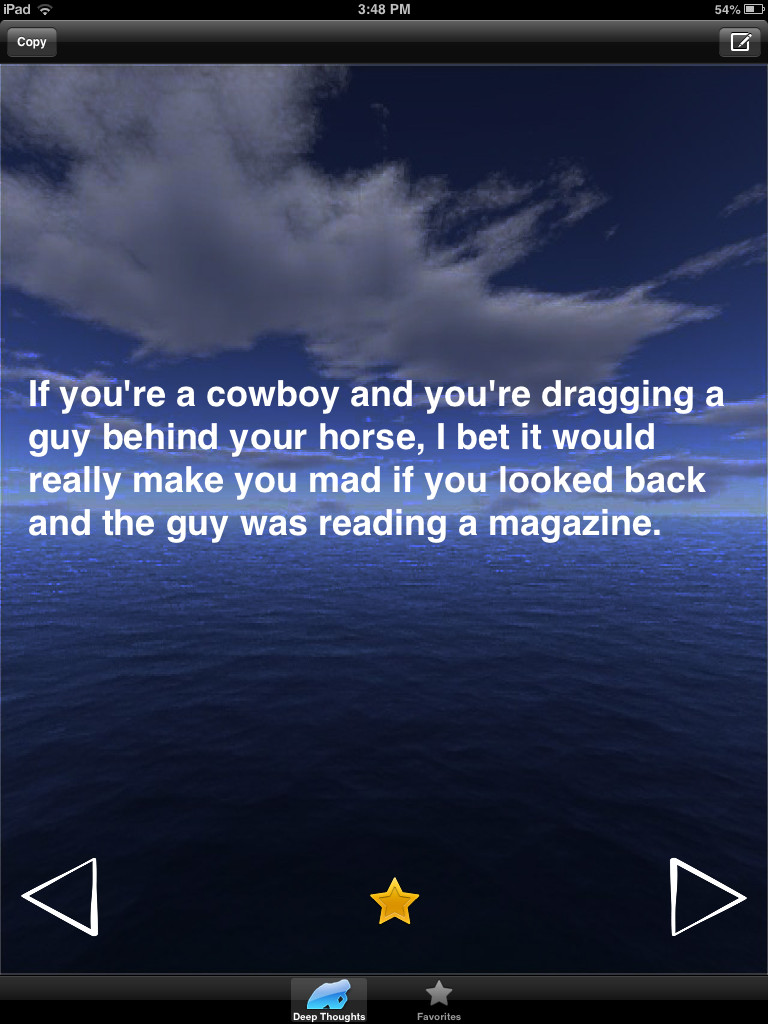Show the next thought

coord(706,896)
